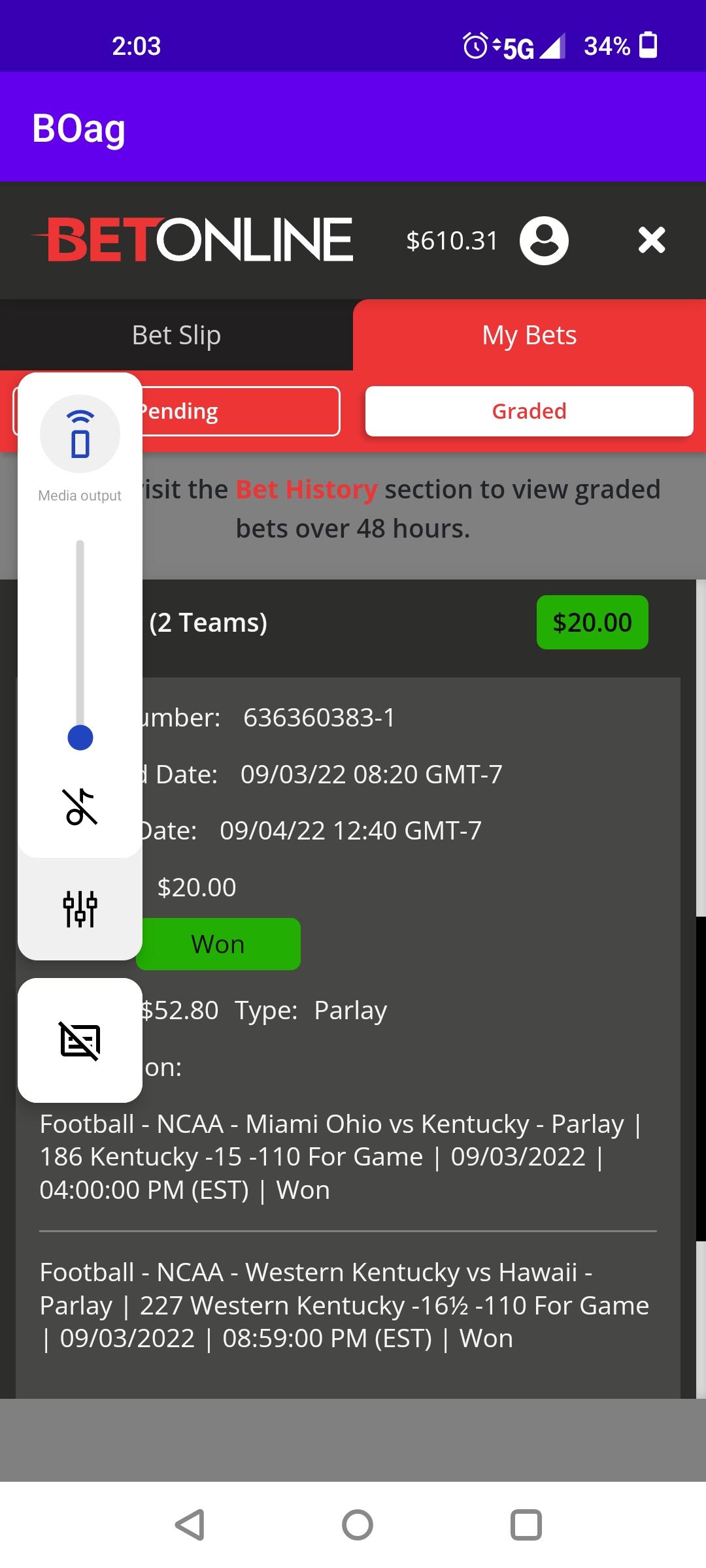Close the BetOnline bet panel
The width and height of the screenshot is (706, 1568).
click(x=652, y=240)
